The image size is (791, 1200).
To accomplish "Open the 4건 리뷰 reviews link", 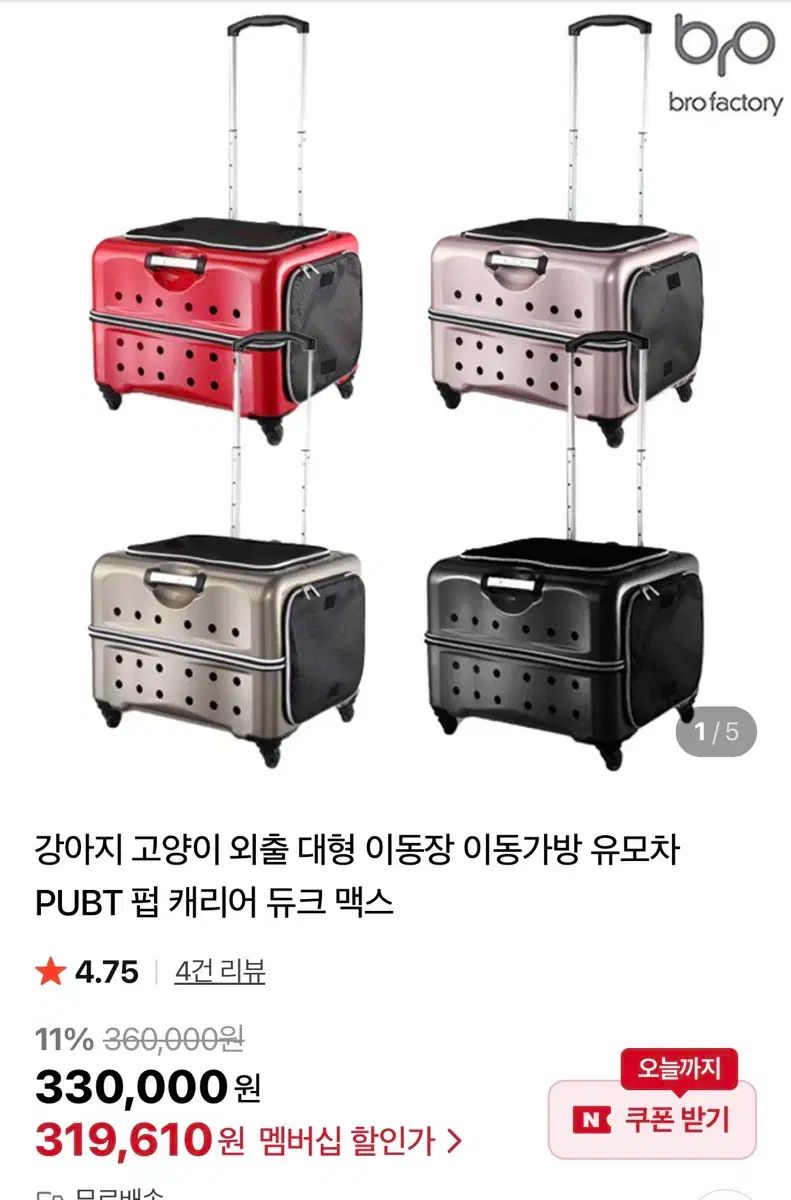I will coord(220,971).
